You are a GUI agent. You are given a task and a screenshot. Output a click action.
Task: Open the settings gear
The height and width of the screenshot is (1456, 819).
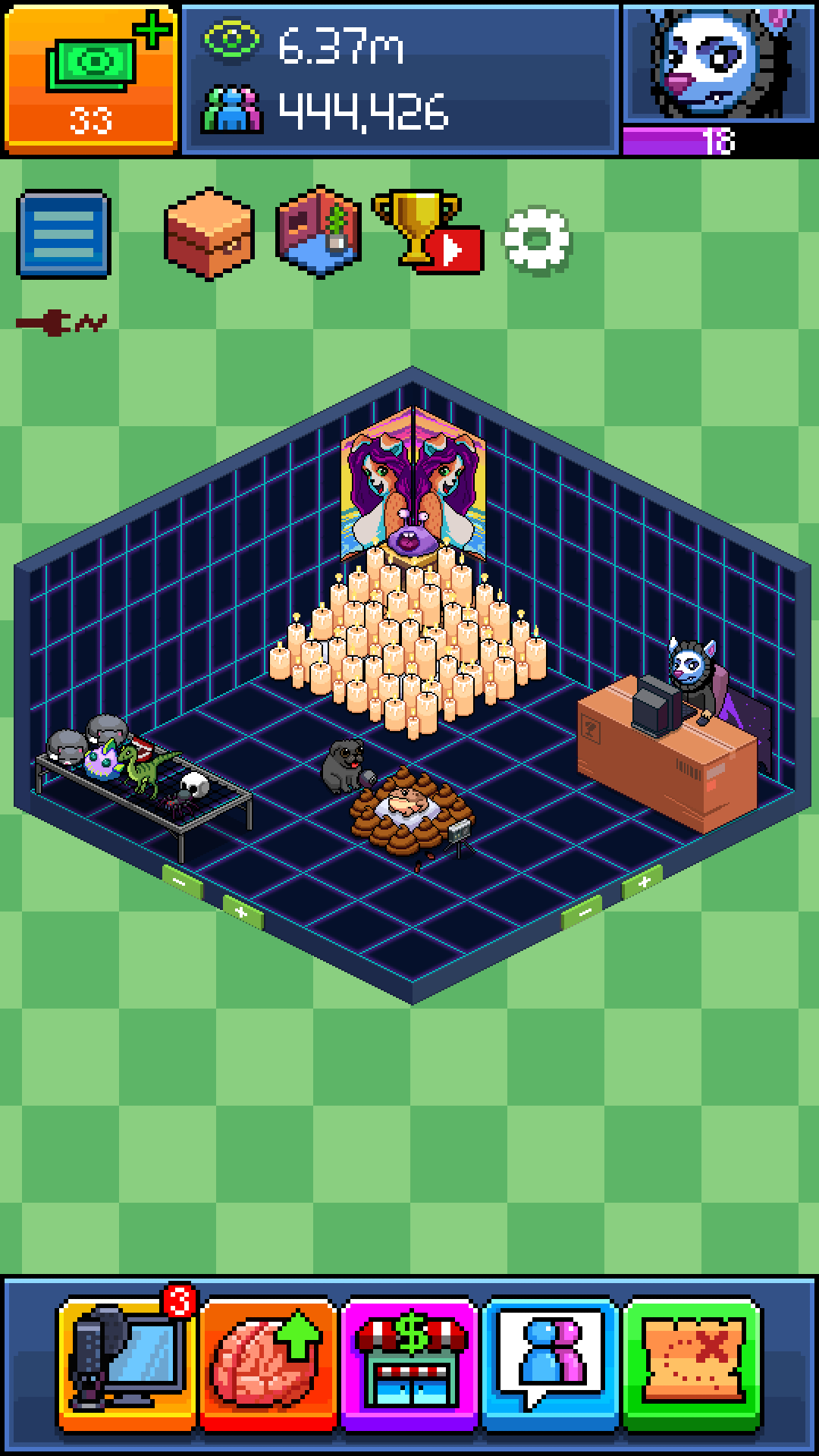point(537,240)
